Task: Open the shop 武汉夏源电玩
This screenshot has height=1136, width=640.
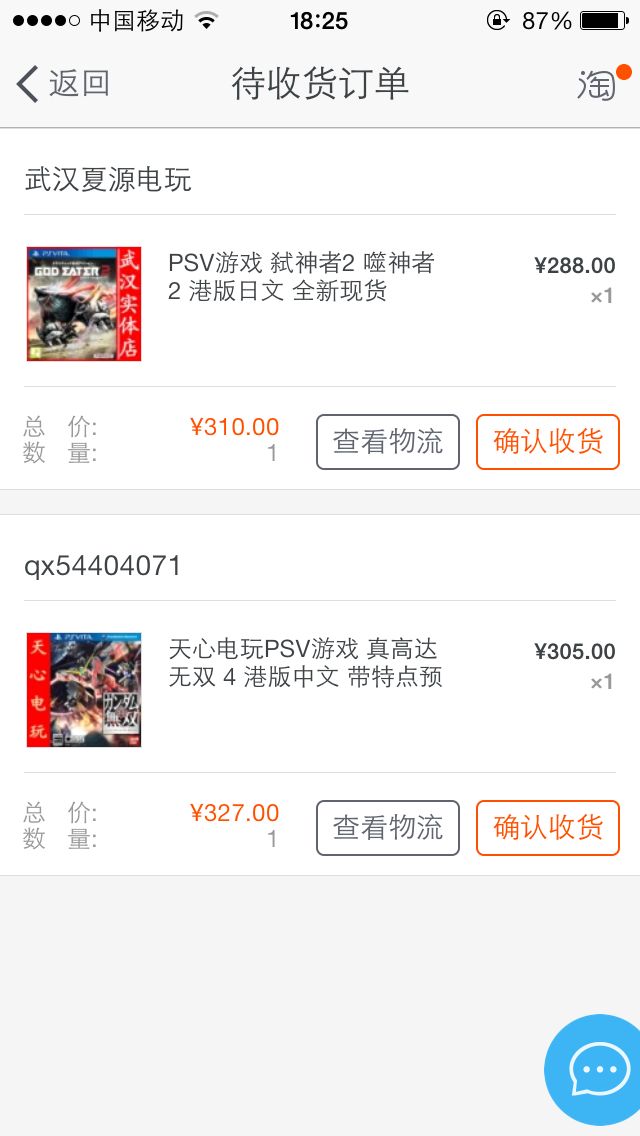Action: pyautogui.click(x=108, y=180)
